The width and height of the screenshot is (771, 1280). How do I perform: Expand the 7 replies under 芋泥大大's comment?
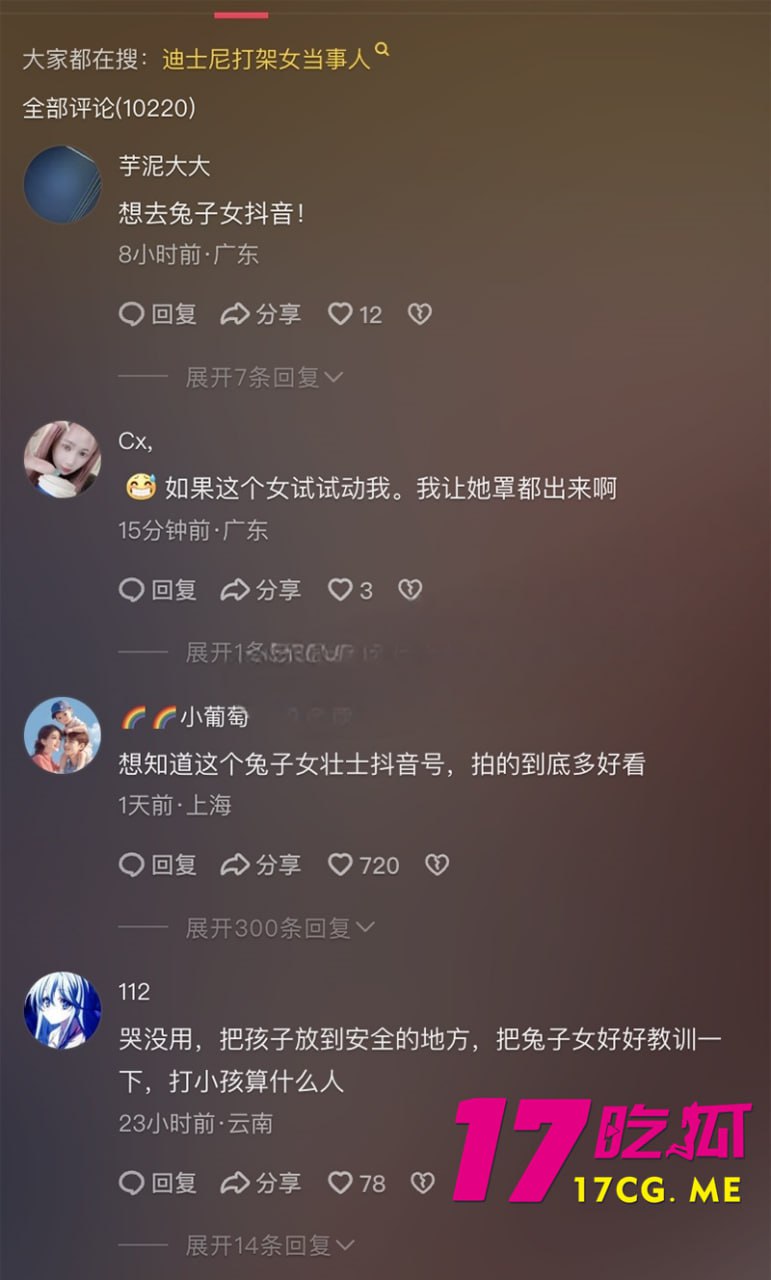pos(264,377)
